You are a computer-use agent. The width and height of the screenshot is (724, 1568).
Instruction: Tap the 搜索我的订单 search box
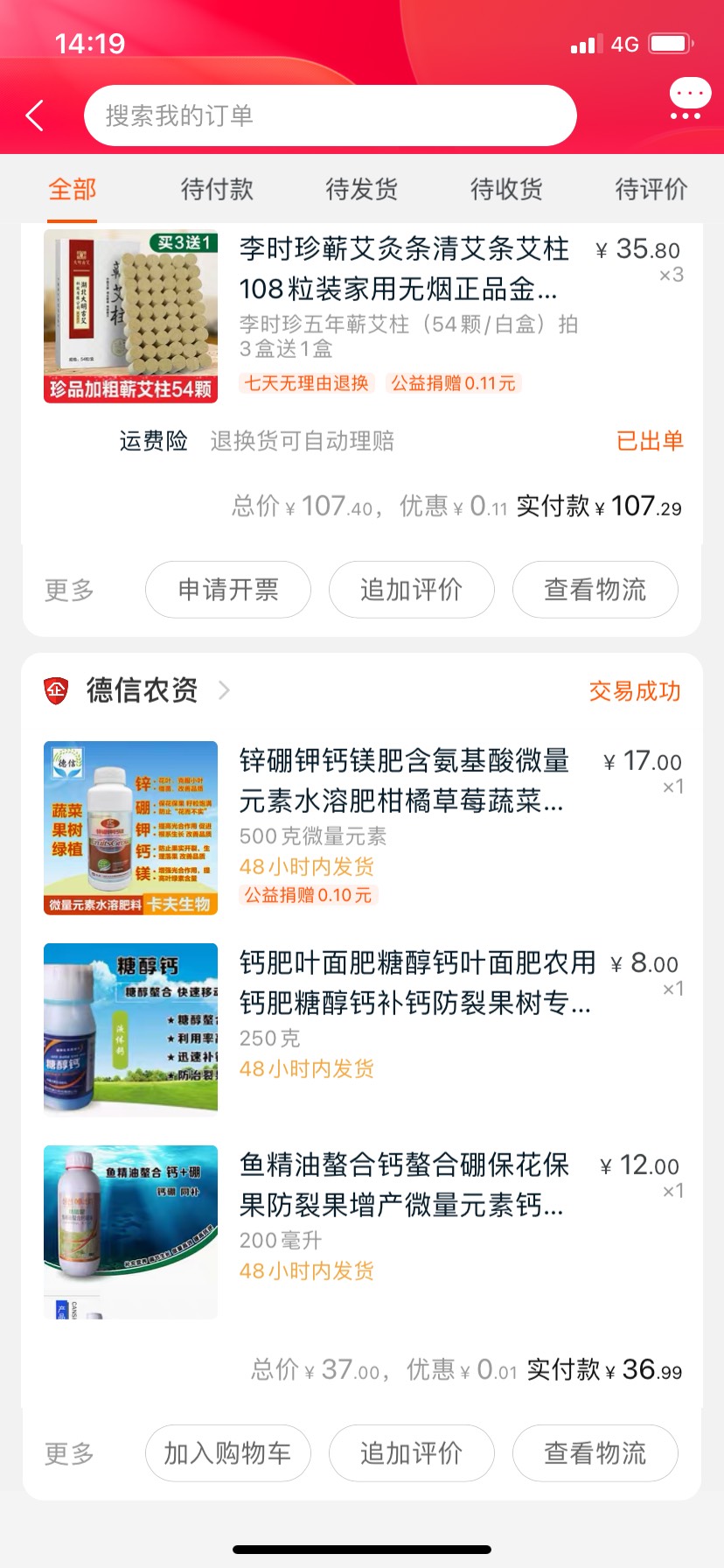330,115
